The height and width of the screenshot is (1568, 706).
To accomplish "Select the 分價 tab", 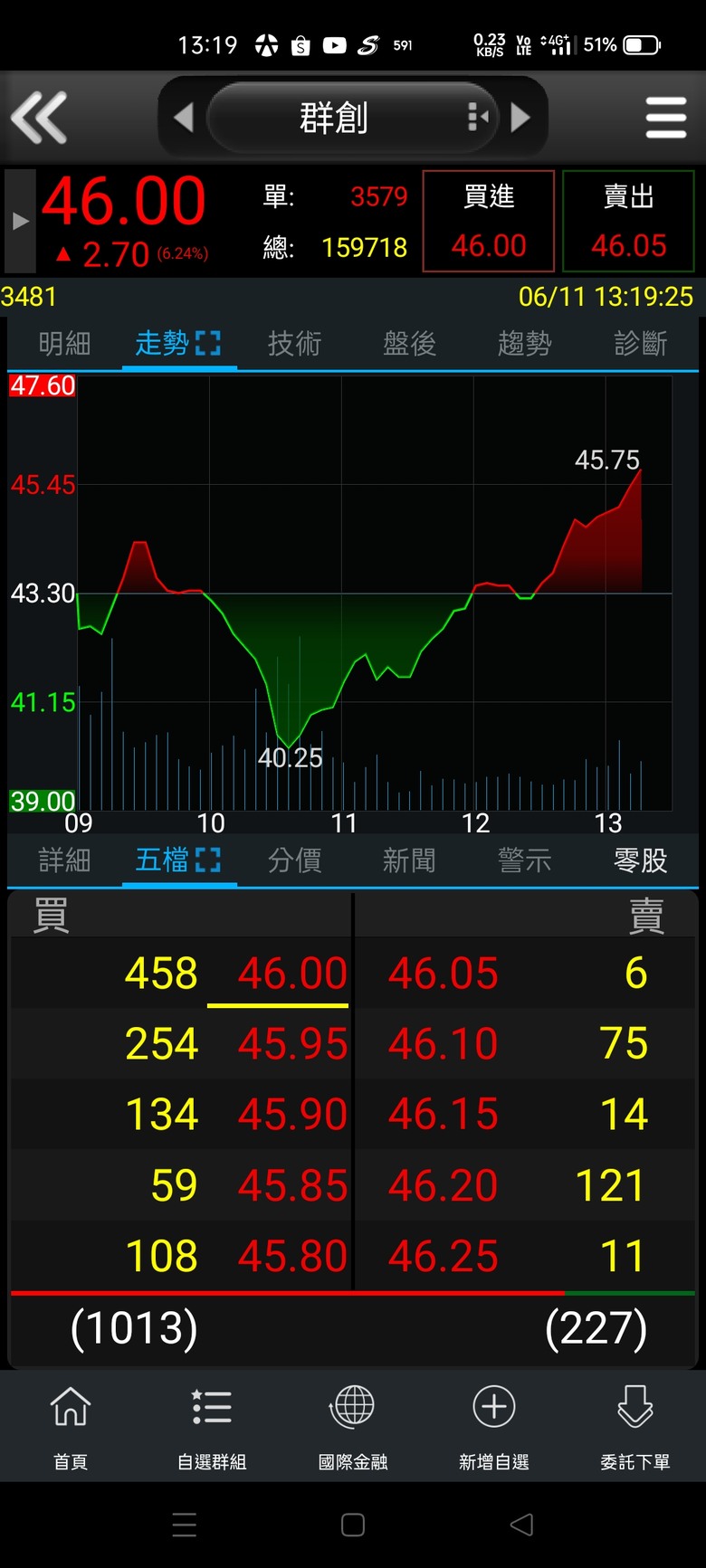I will click(294, 860).
